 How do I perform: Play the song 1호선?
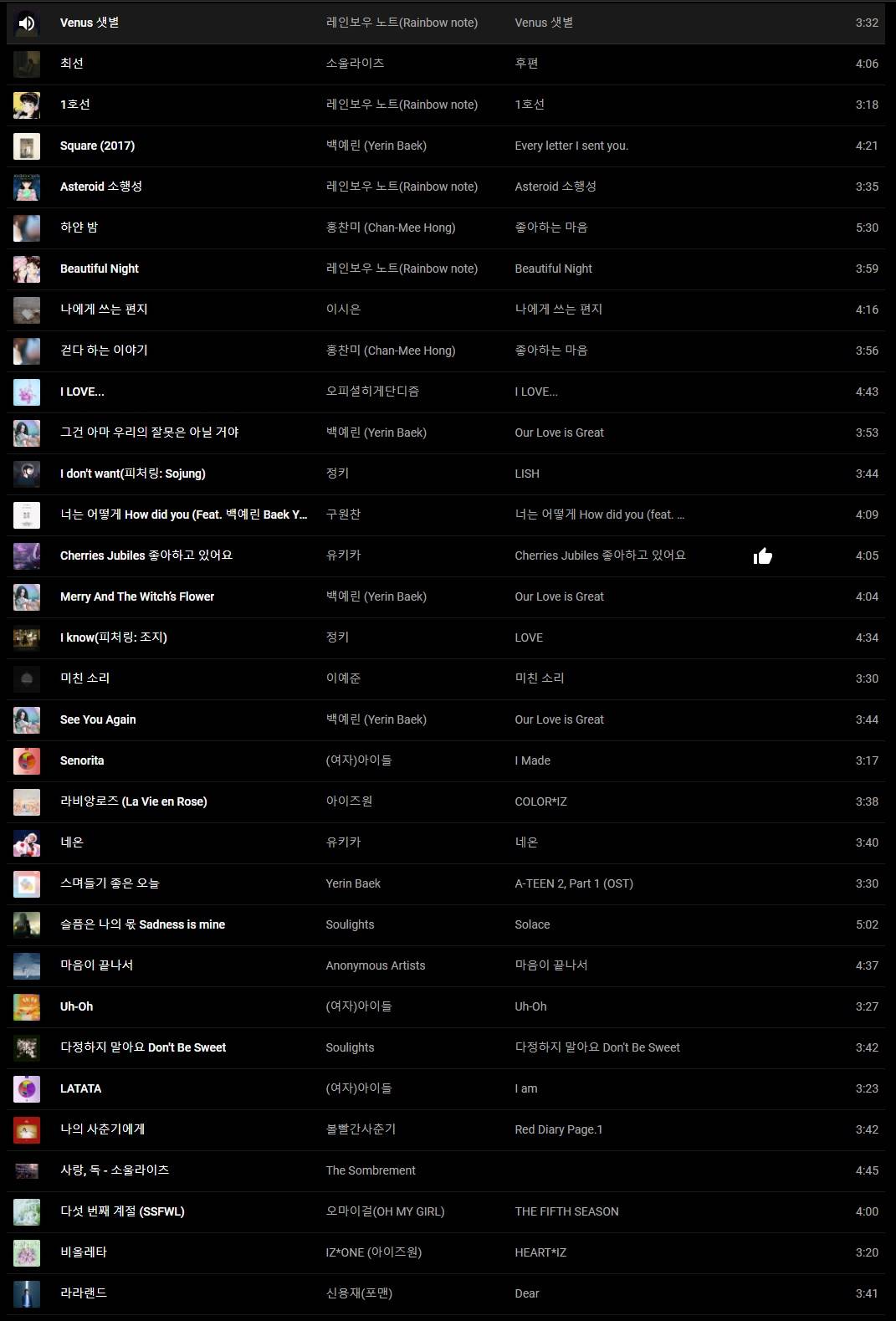coord(74,105)
